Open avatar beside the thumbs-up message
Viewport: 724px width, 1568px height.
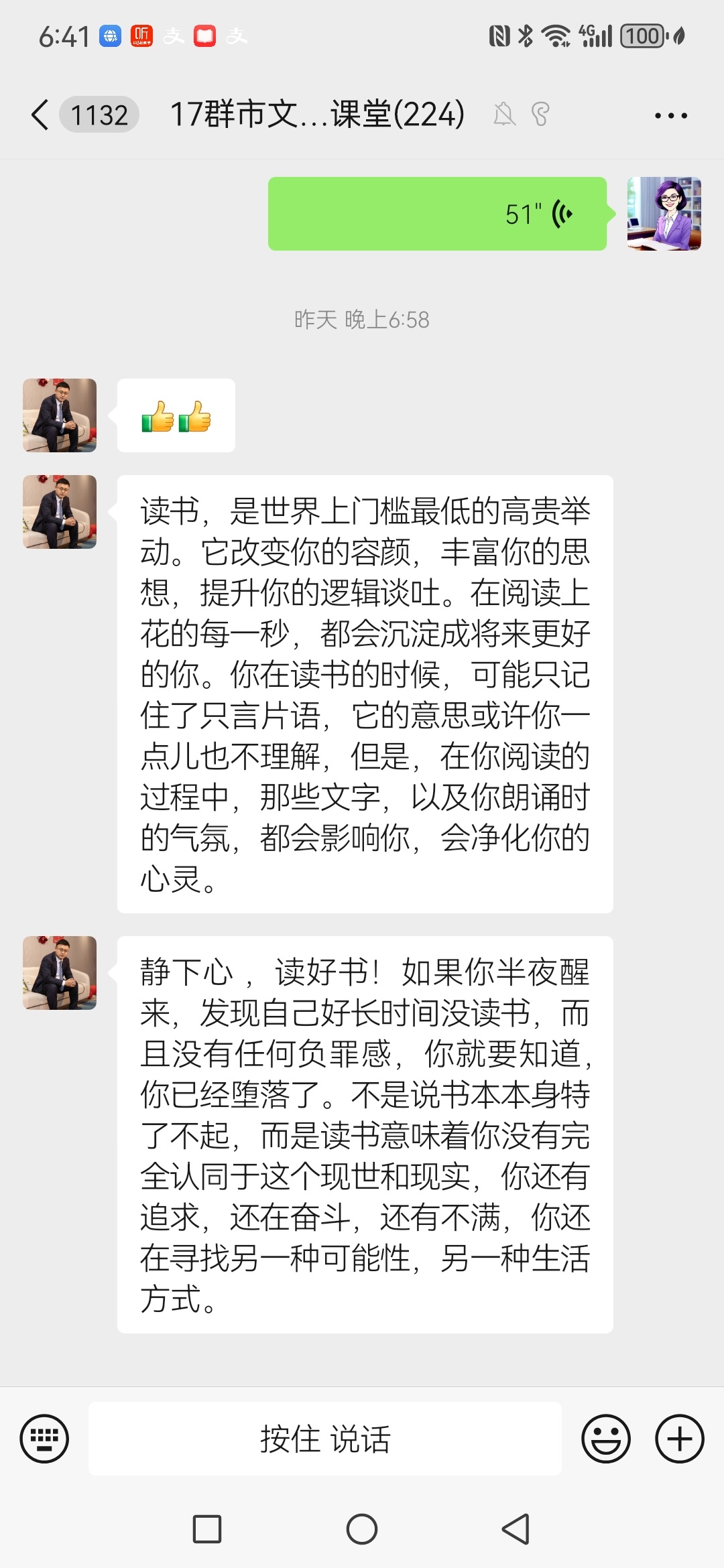pos(60,415)
